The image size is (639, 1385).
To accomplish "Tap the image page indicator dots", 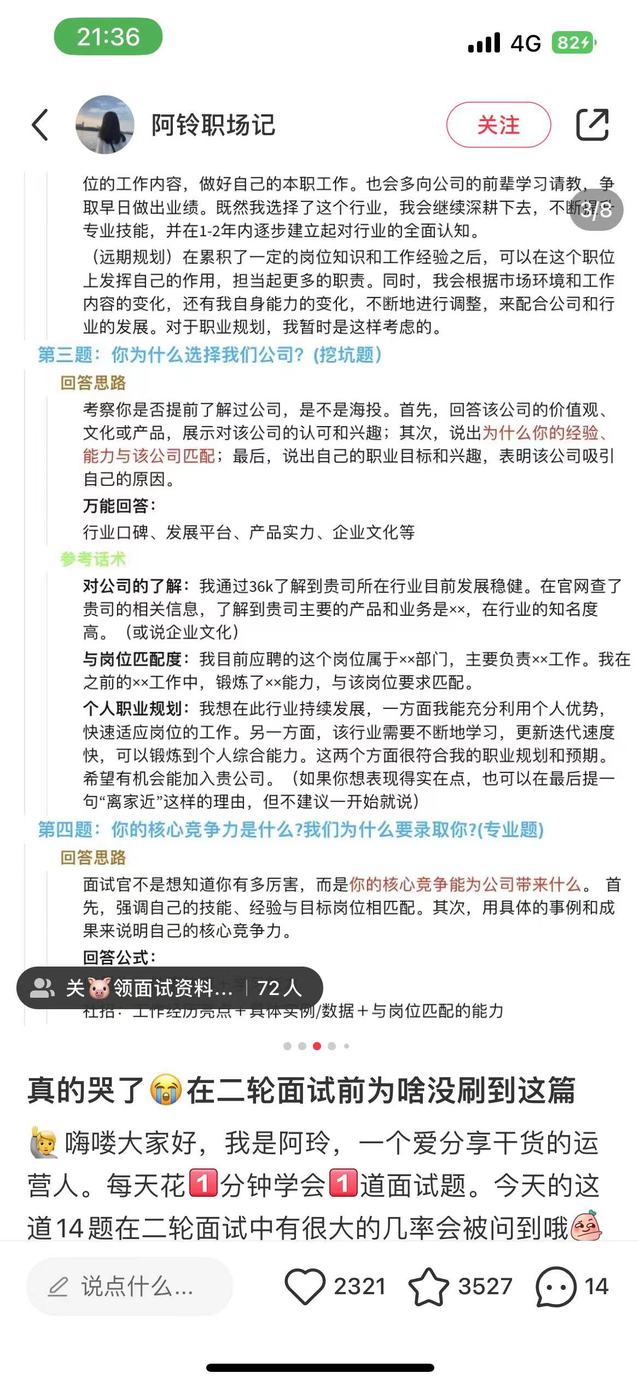I will click(317, 1046).
